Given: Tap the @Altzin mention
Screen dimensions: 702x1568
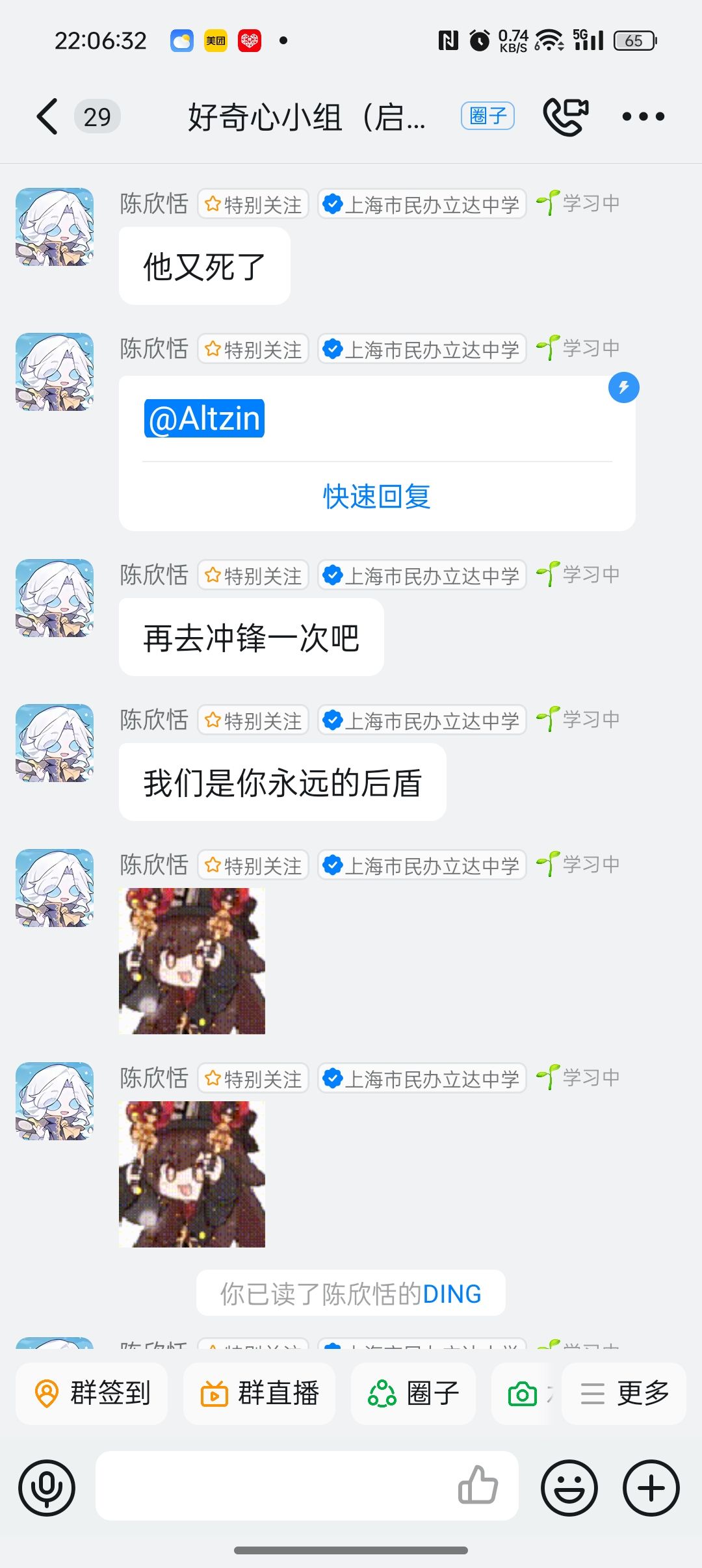Looking at the screenshot, I should [204, 419].
